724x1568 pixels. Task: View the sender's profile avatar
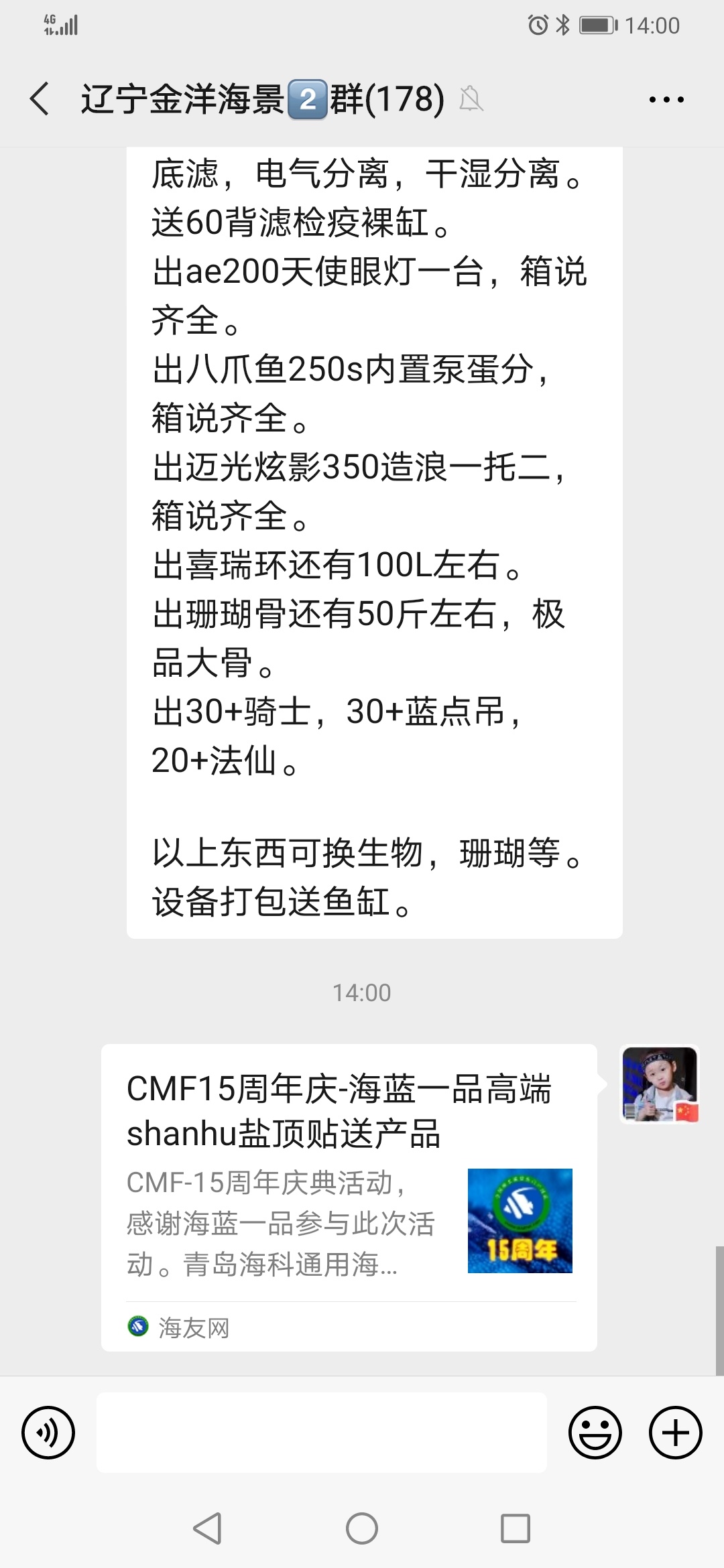660,1084
